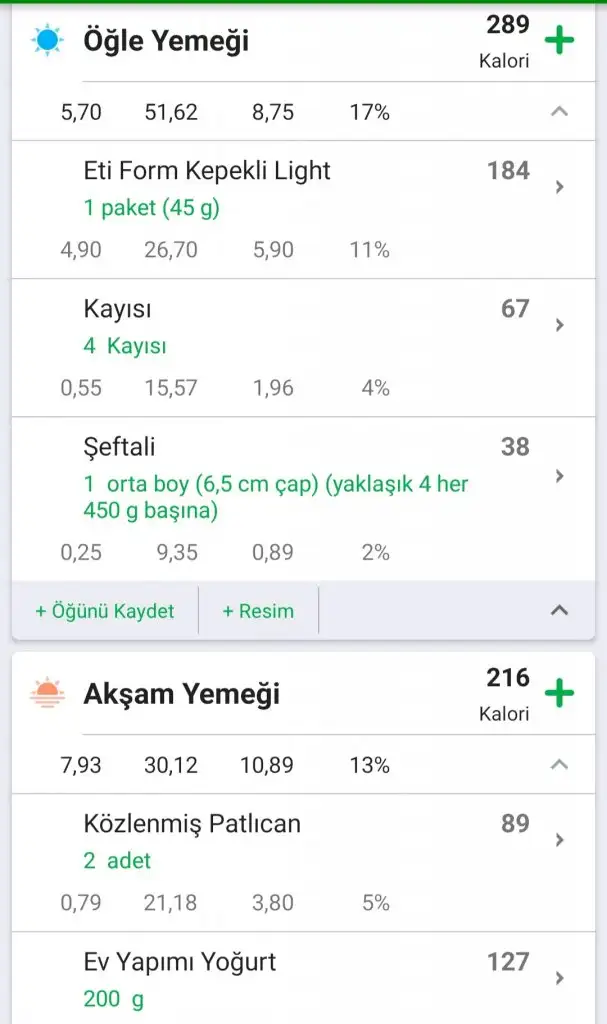The height and width of the screenshot is (1024, 607).
Task: Add food to Öğle Yemeği
Action: point(559,41)
